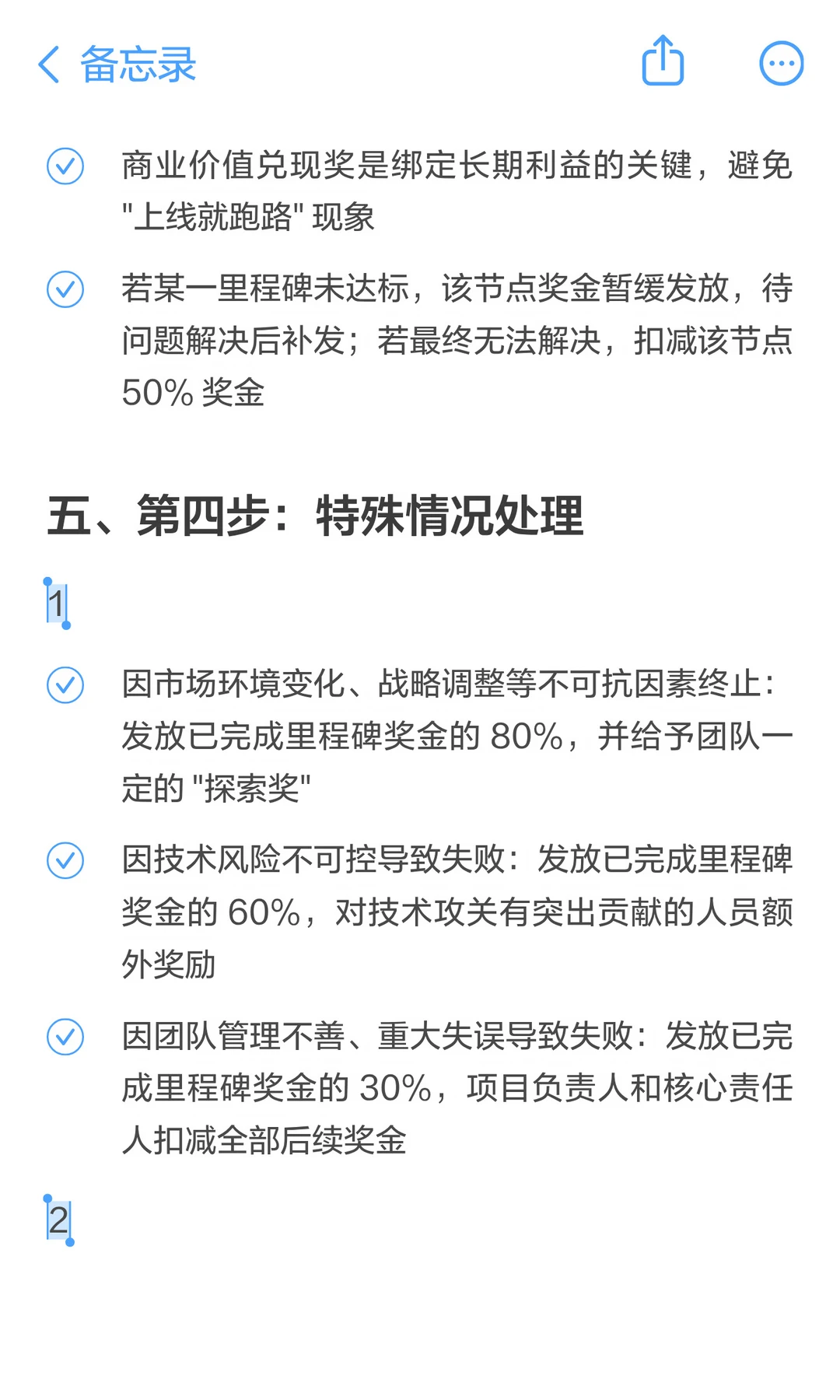Go back to 备忘录 list

point(117,64)
